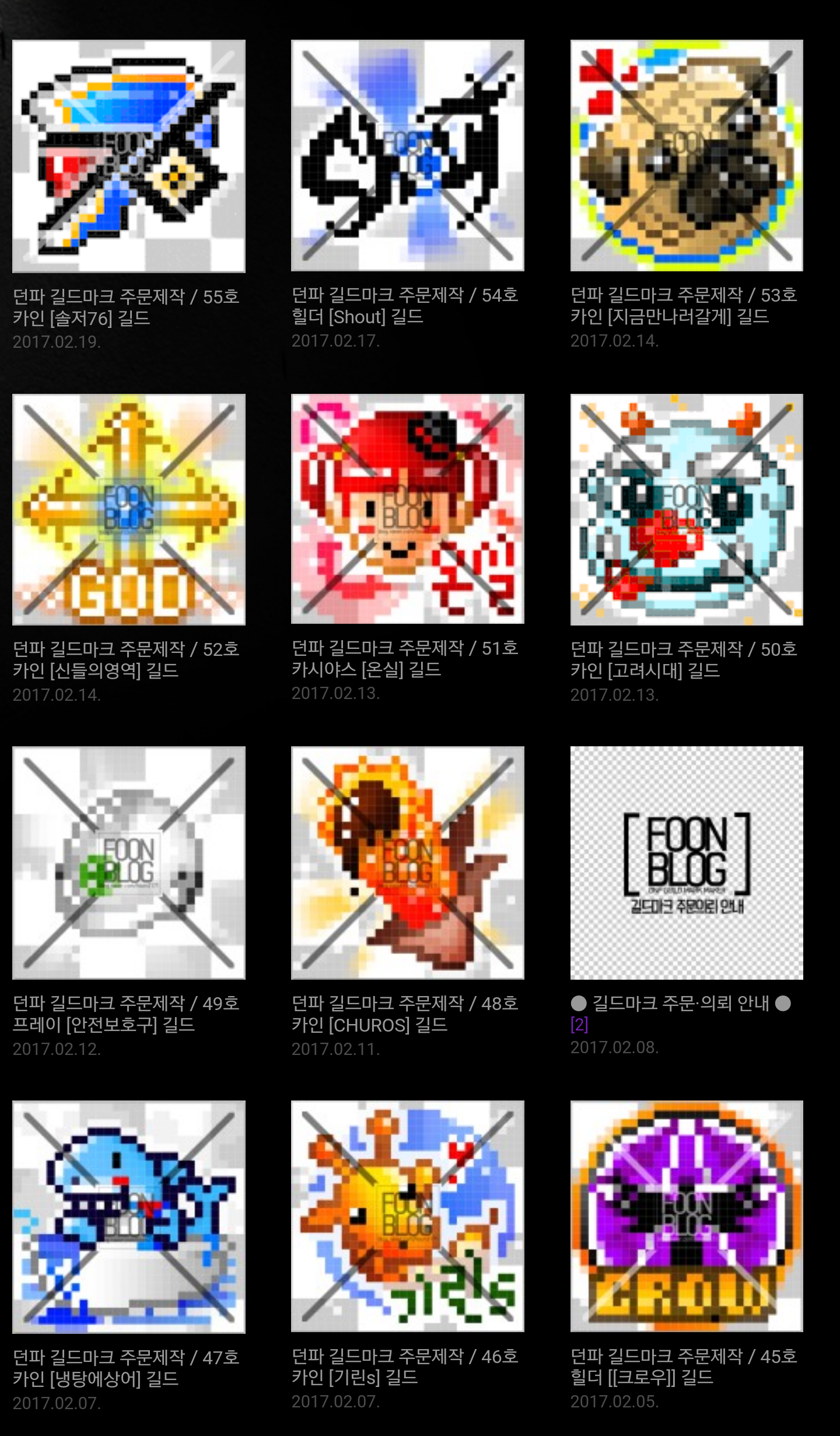Open post number 52 신들의영역 guild
840x1436 pixels.
128,509
